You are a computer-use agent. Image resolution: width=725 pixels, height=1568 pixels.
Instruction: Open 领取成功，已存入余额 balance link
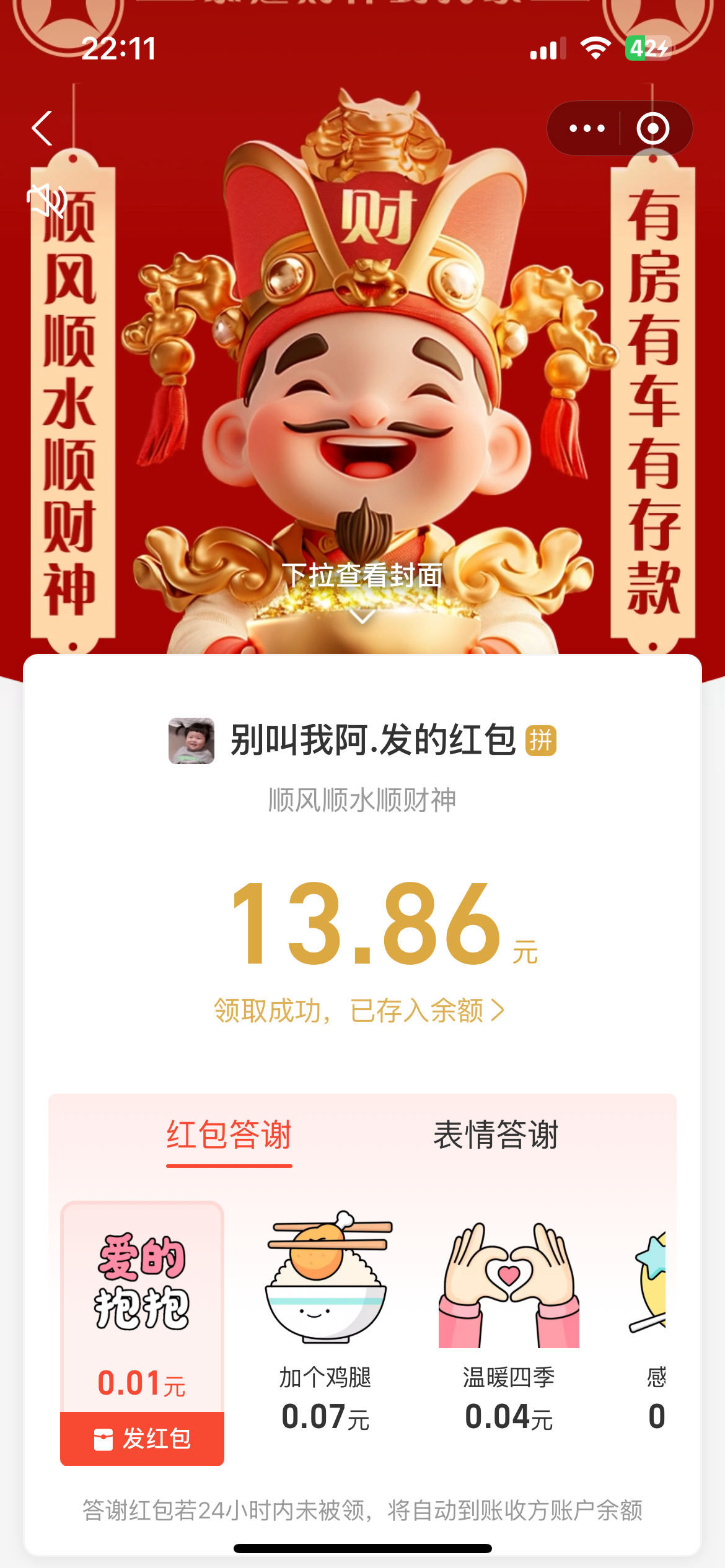(x=359, y=1011)
